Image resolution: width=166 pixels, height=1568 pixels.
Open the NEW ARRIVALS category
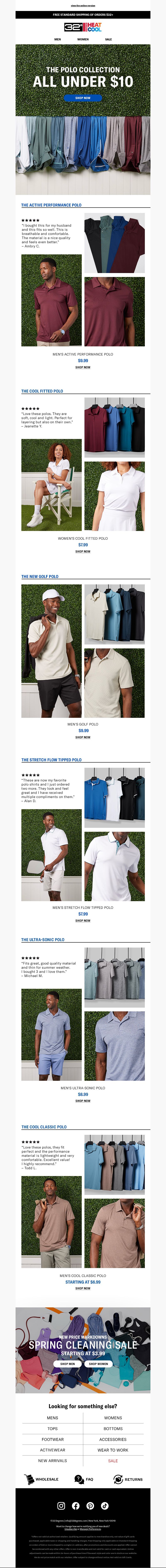click(52, 1460)
